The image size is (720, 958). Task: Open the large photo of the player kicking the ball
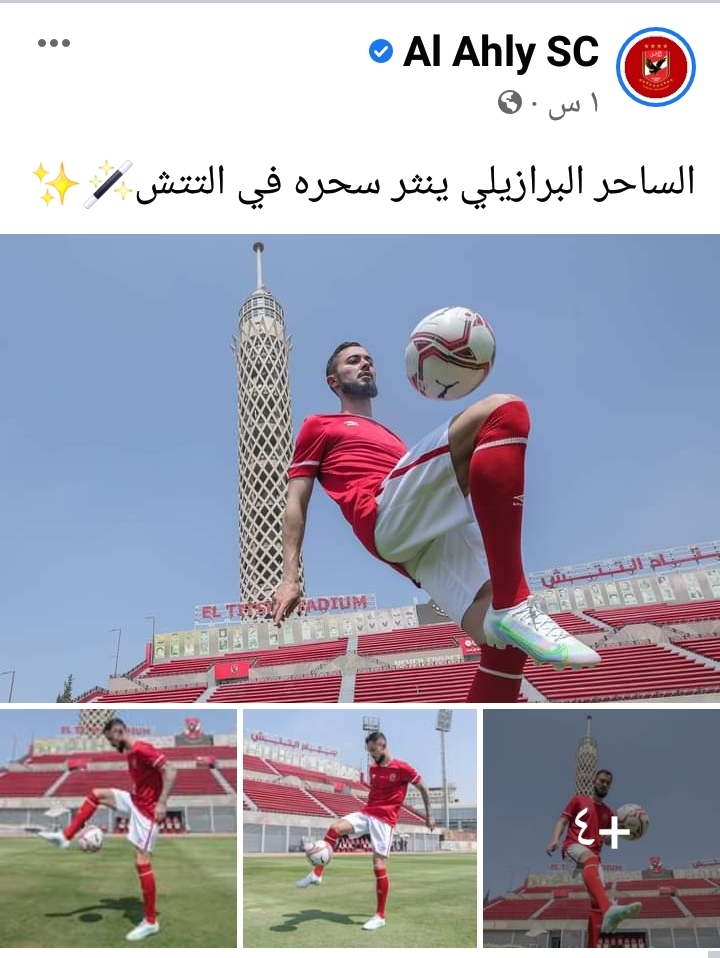[x=360, y=468]
